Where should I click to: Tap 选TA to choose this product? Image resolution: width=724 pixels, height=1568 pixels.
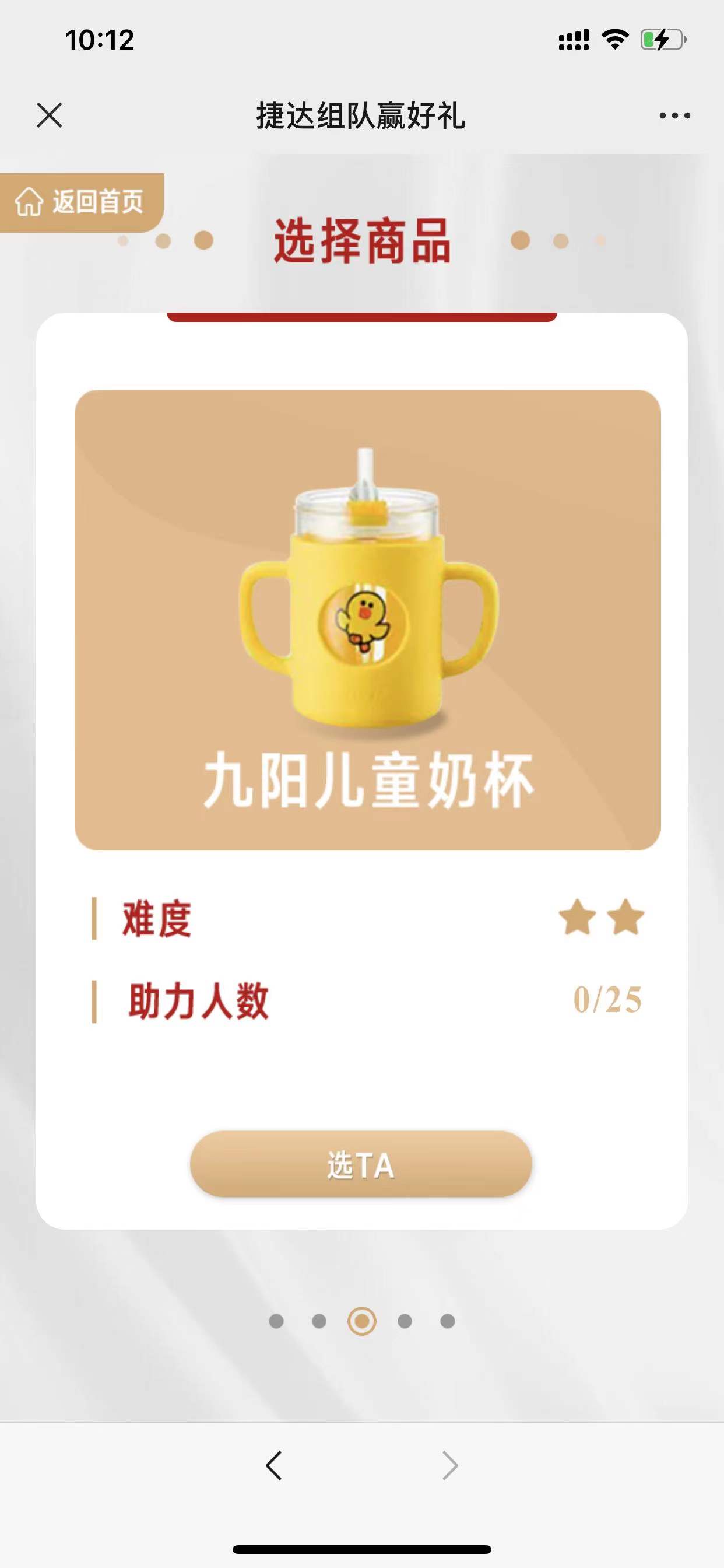[361, 1164]
